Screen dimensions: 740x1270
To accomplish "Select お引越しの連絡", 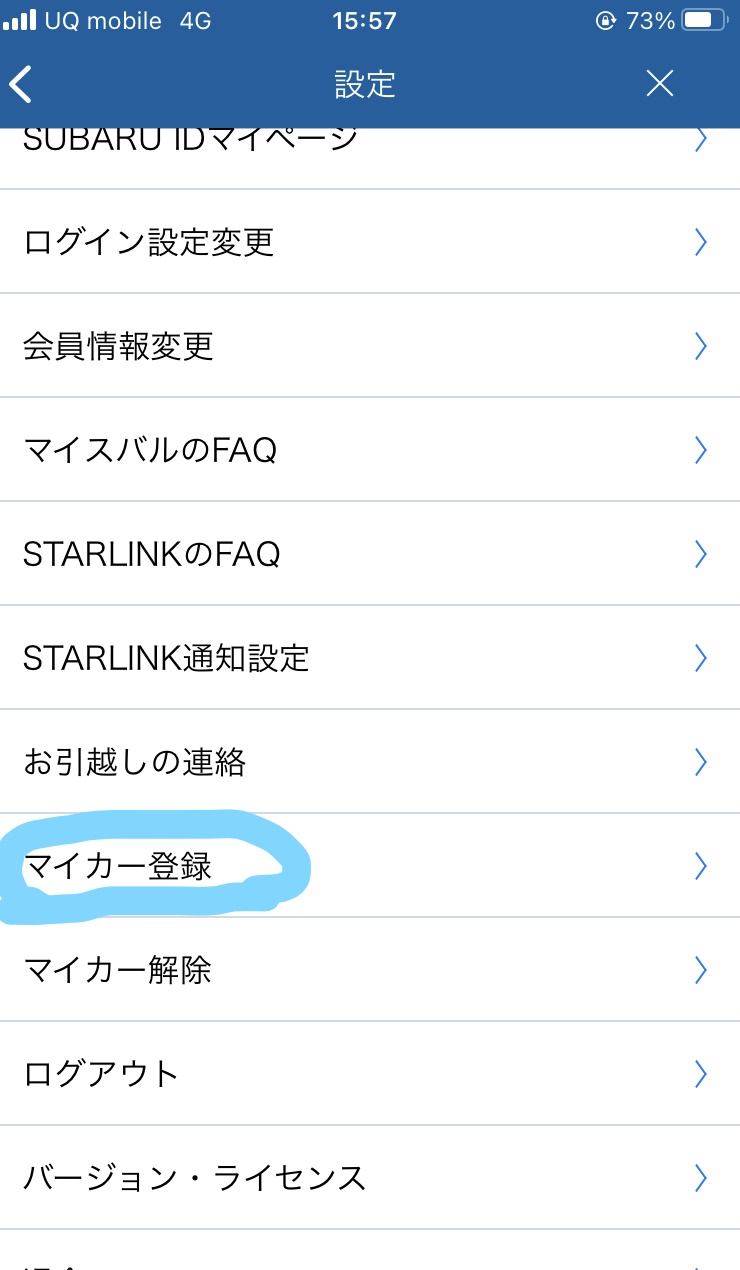I will tap(369, 762).
